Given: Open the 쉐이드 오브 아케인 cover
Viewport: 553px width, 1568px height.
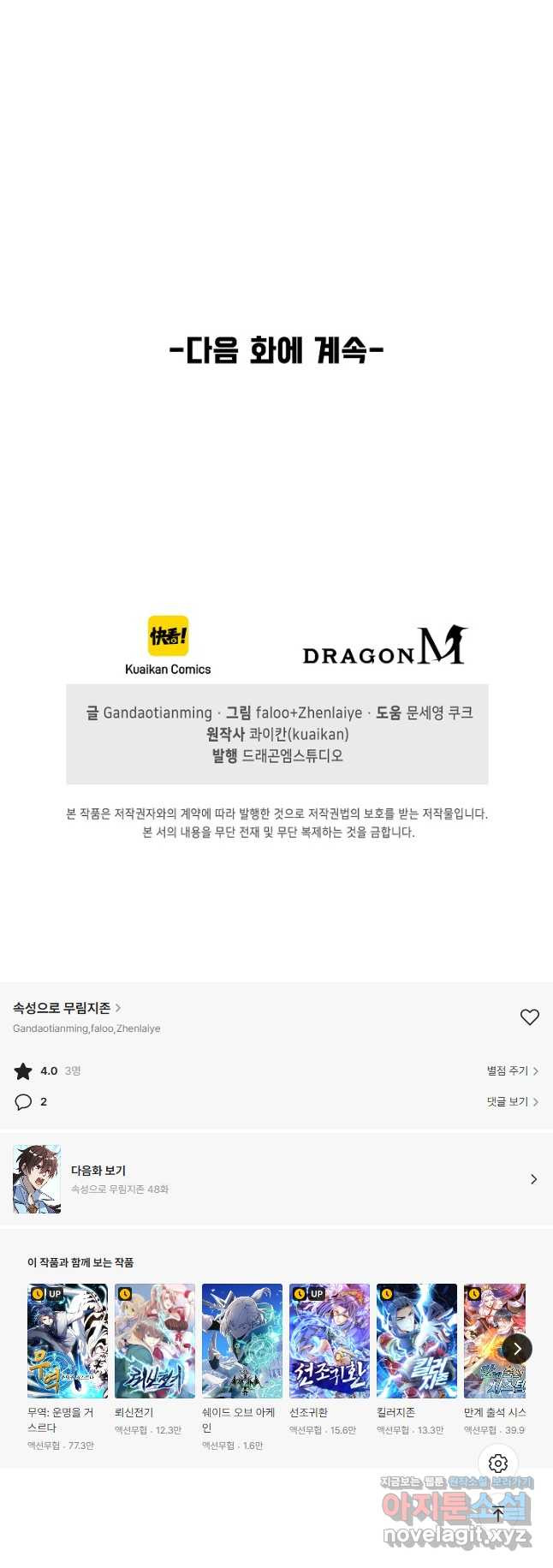Looking at the screenshot, I should (x=242, y=1340).
